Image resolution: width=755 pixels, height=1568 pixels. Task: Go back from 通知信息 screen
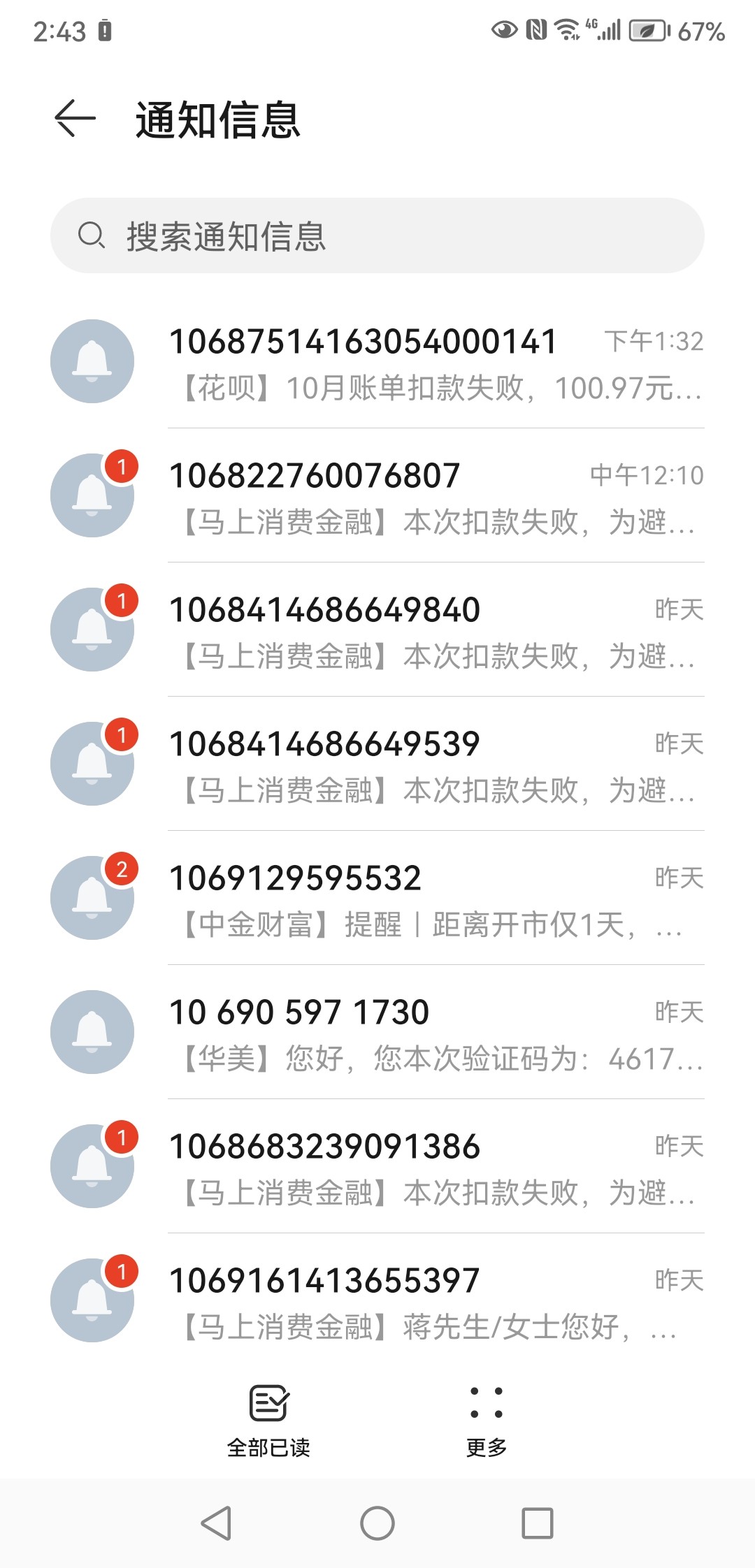(75, 119)
